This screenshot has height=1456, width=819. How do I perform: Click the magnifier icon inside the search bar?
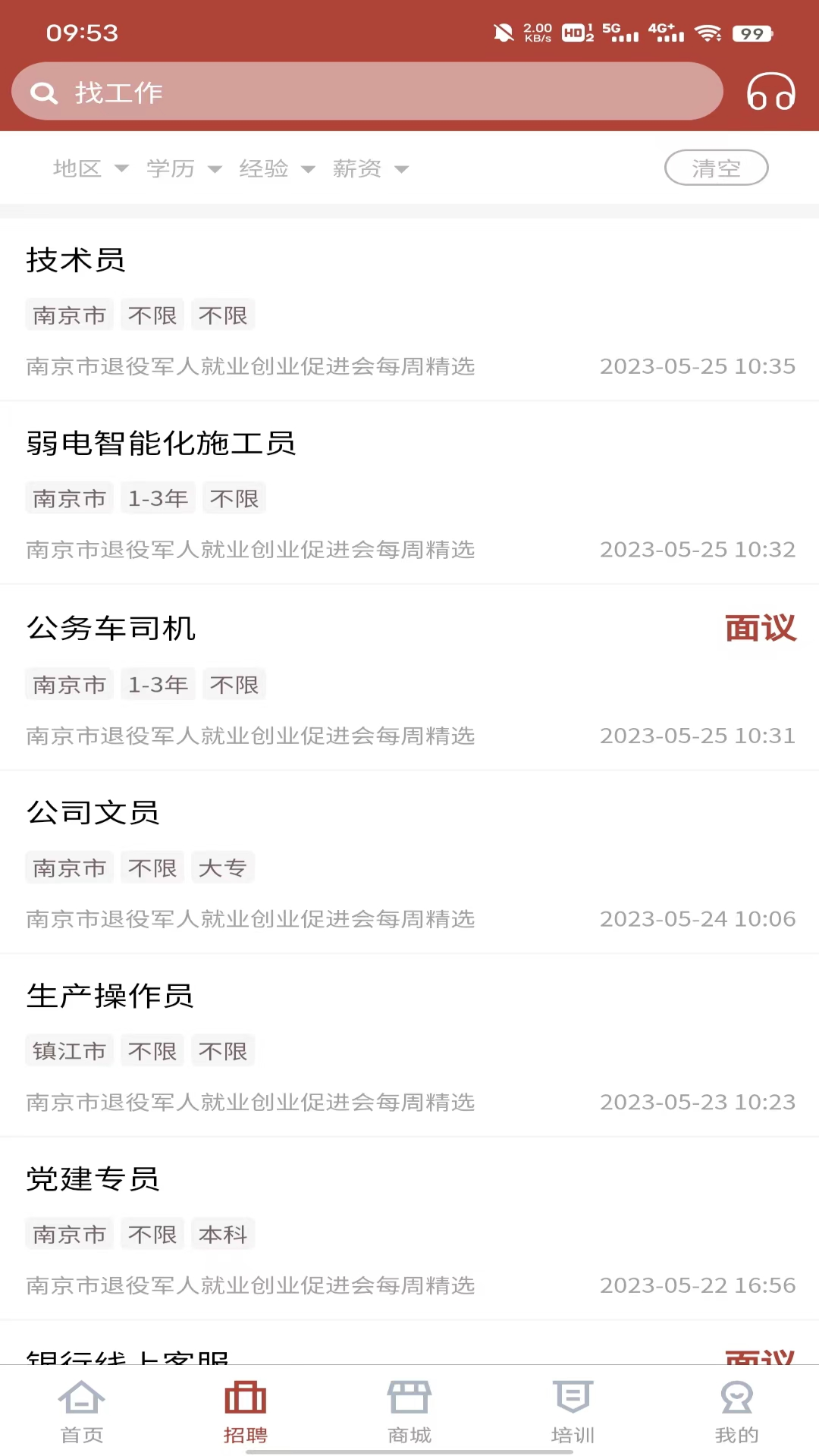[x=44, y=92]
